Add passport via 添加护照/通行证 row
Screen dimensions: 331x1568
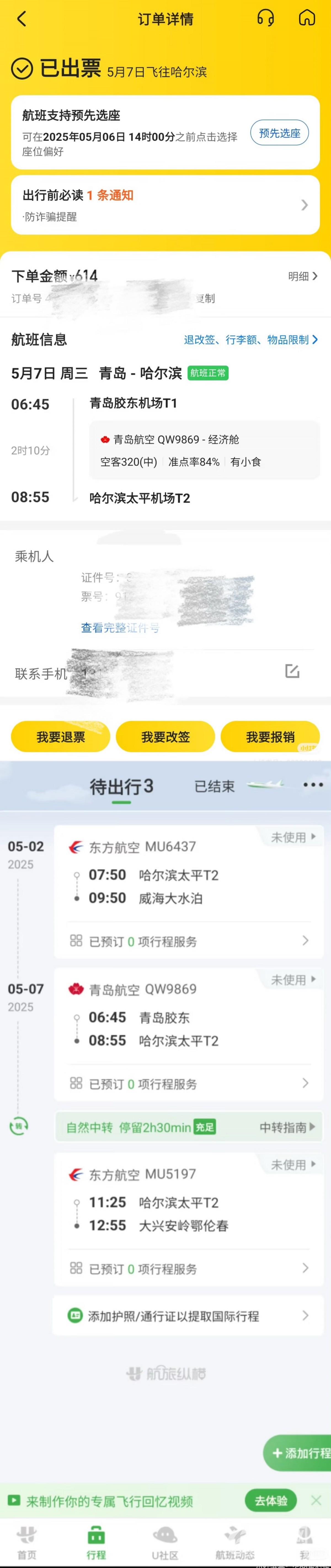point(188,1315)
